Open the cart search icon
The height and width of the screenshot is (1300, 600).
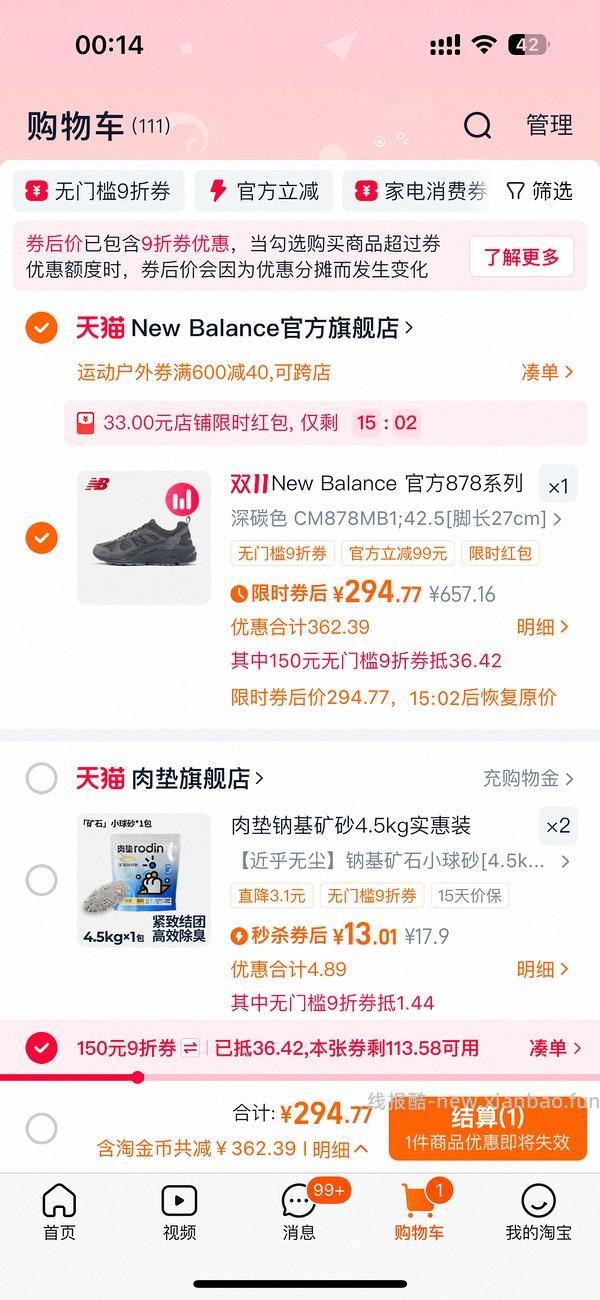478,126
